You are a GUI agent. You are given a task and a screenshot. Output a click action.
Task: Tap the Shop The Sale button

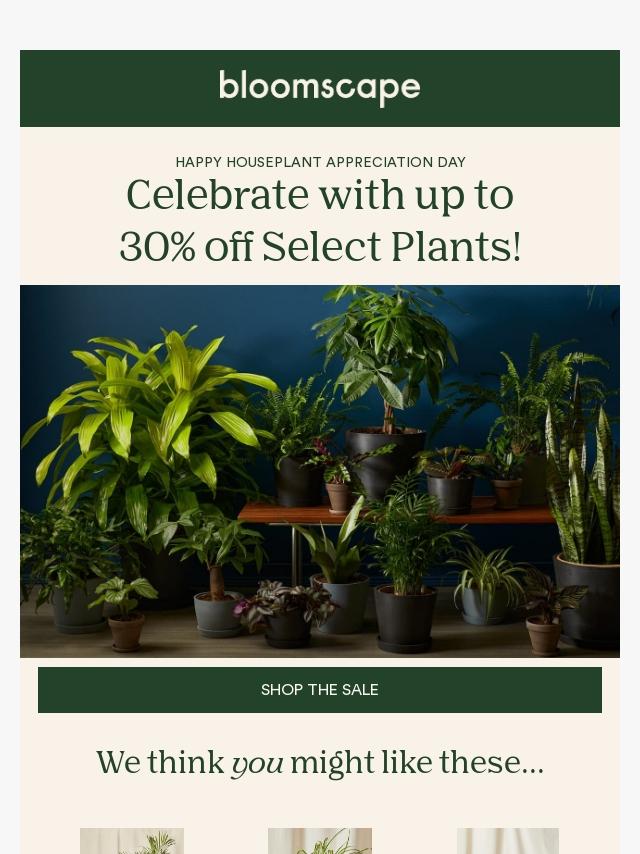[320, 690]
